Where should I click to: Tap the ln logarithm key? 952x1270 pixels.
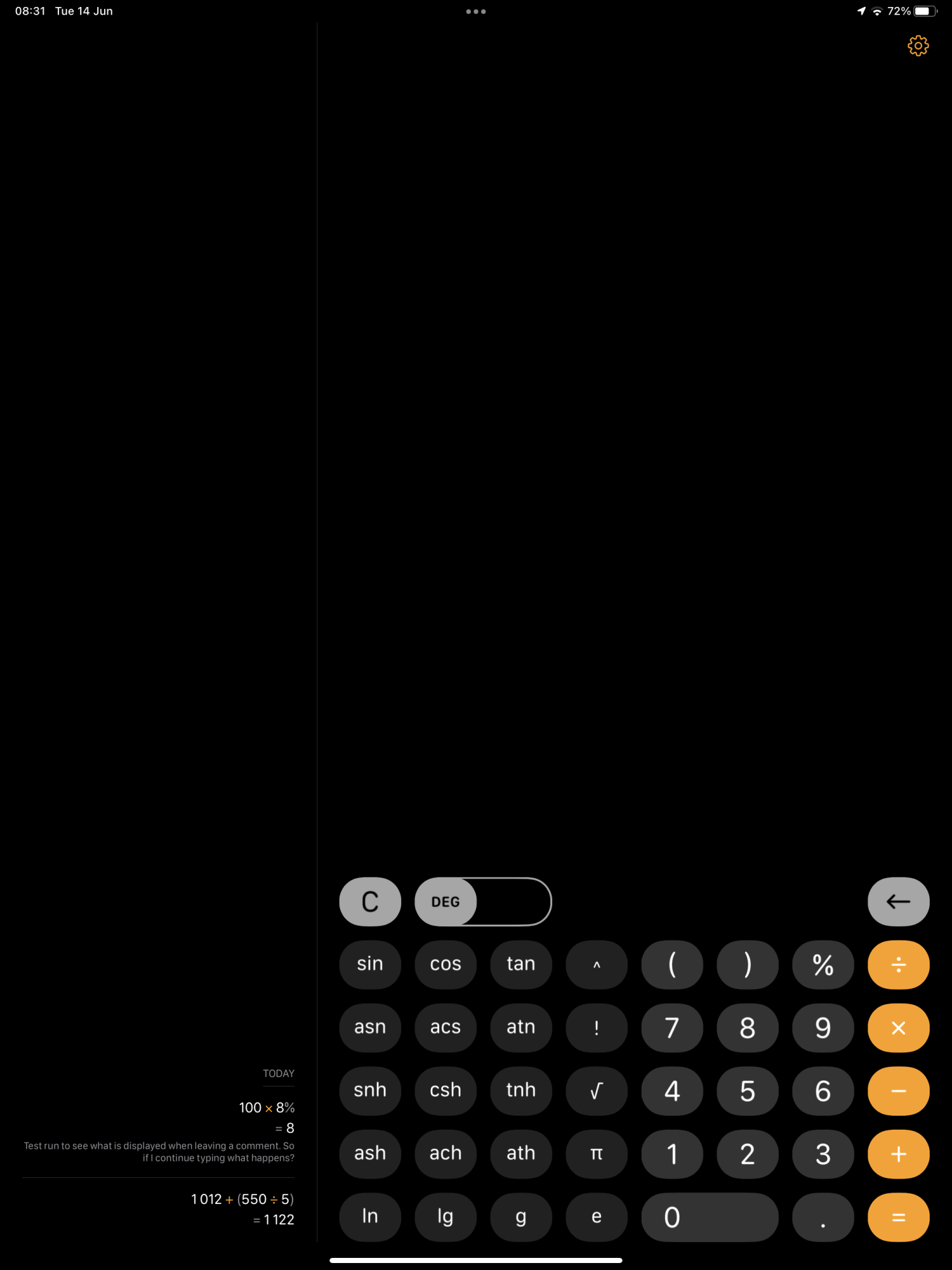pos(370,1217)
